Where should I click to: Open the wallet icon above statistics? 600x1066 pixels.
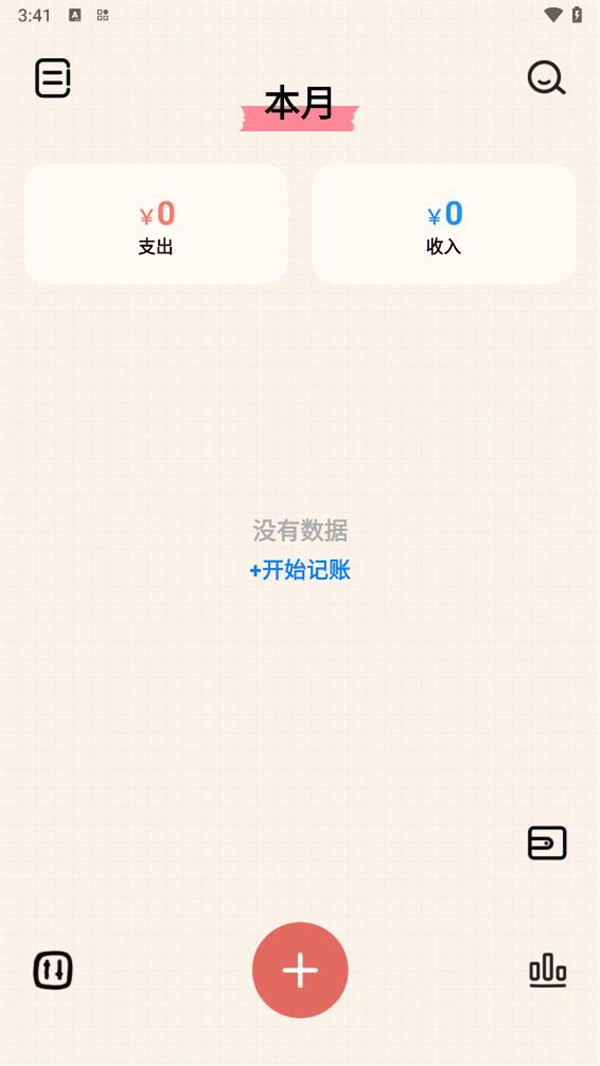click(547, 843)
